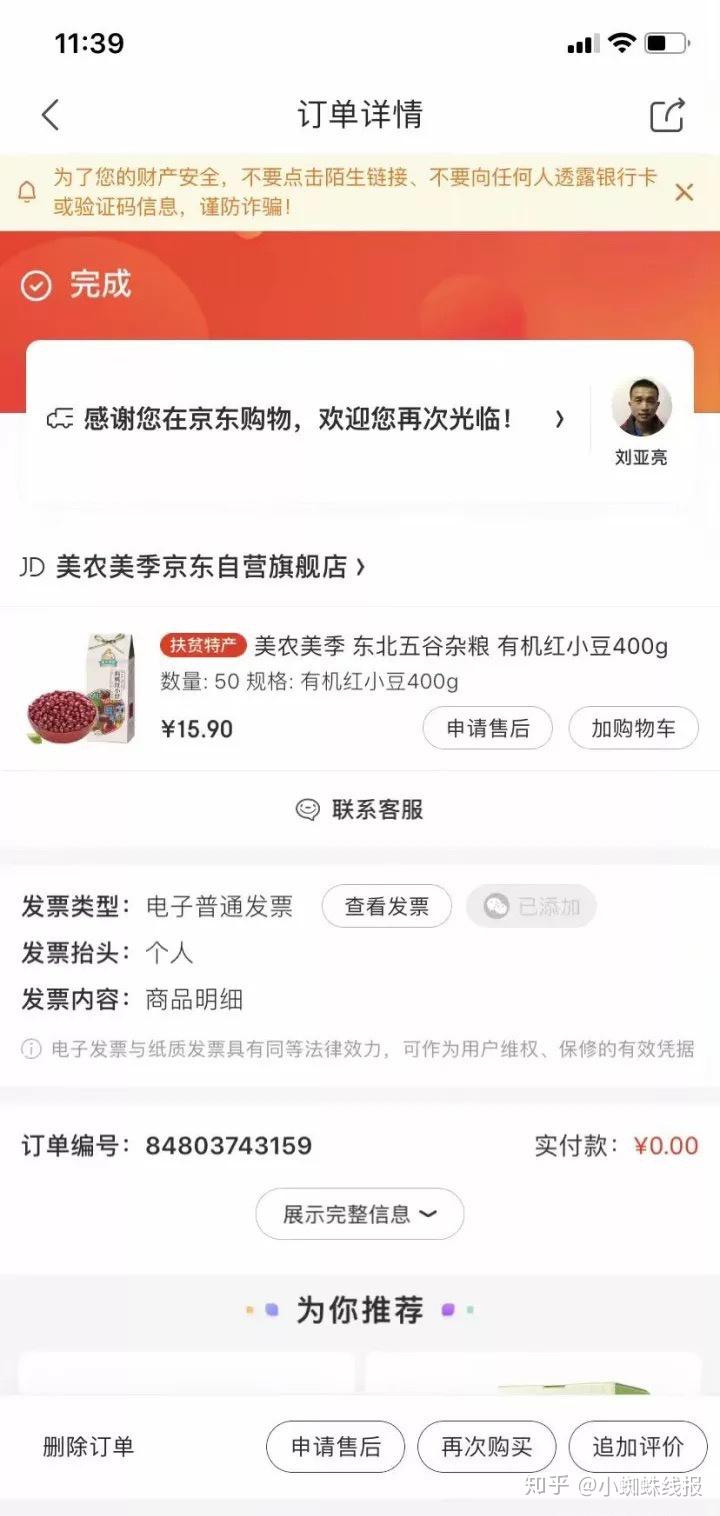This screenshot has height=1516, width=720.
Task: Open the courier profile 刘亚亮
Action: pyautogui.click(x=641, y=421)
